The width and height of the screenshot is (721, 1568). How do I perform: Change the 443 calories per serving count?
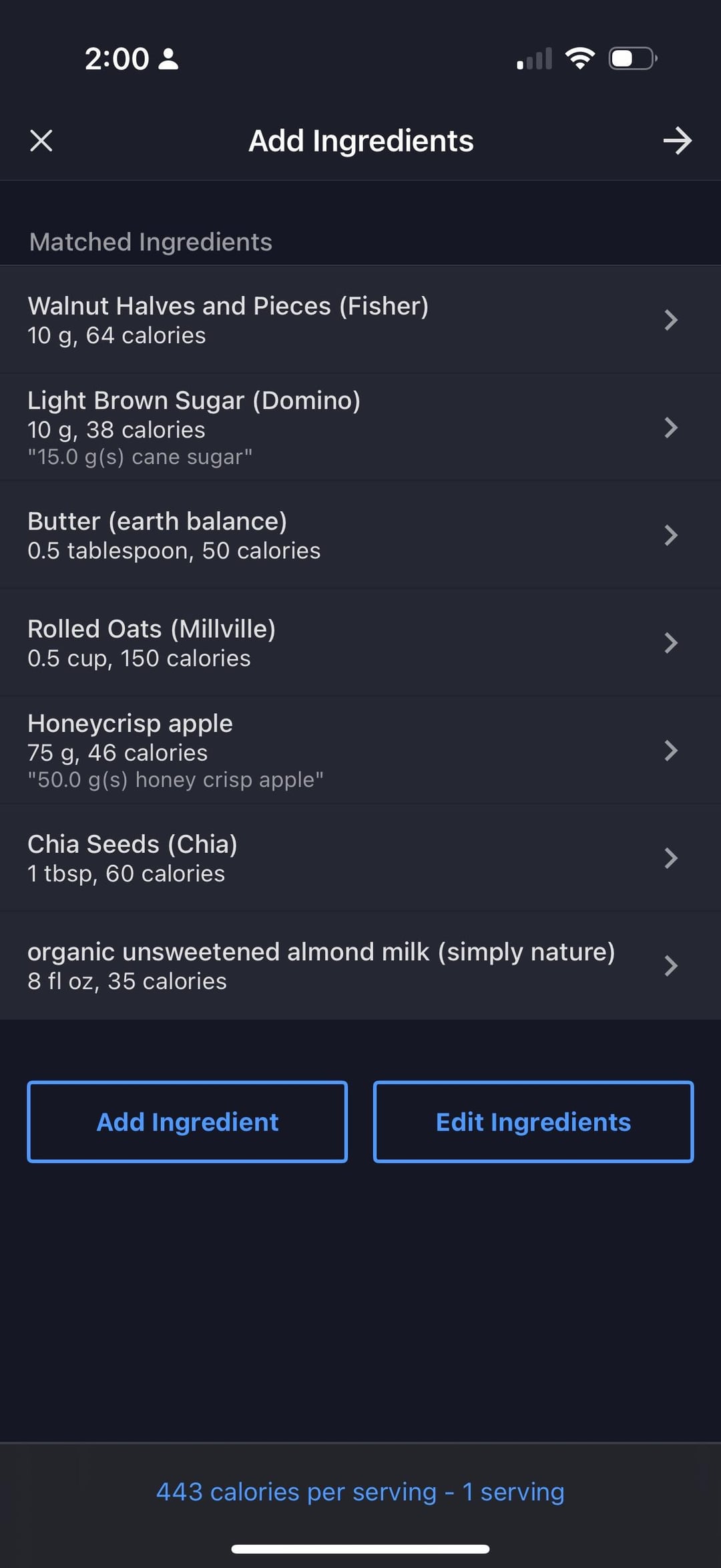(360, 1492)
